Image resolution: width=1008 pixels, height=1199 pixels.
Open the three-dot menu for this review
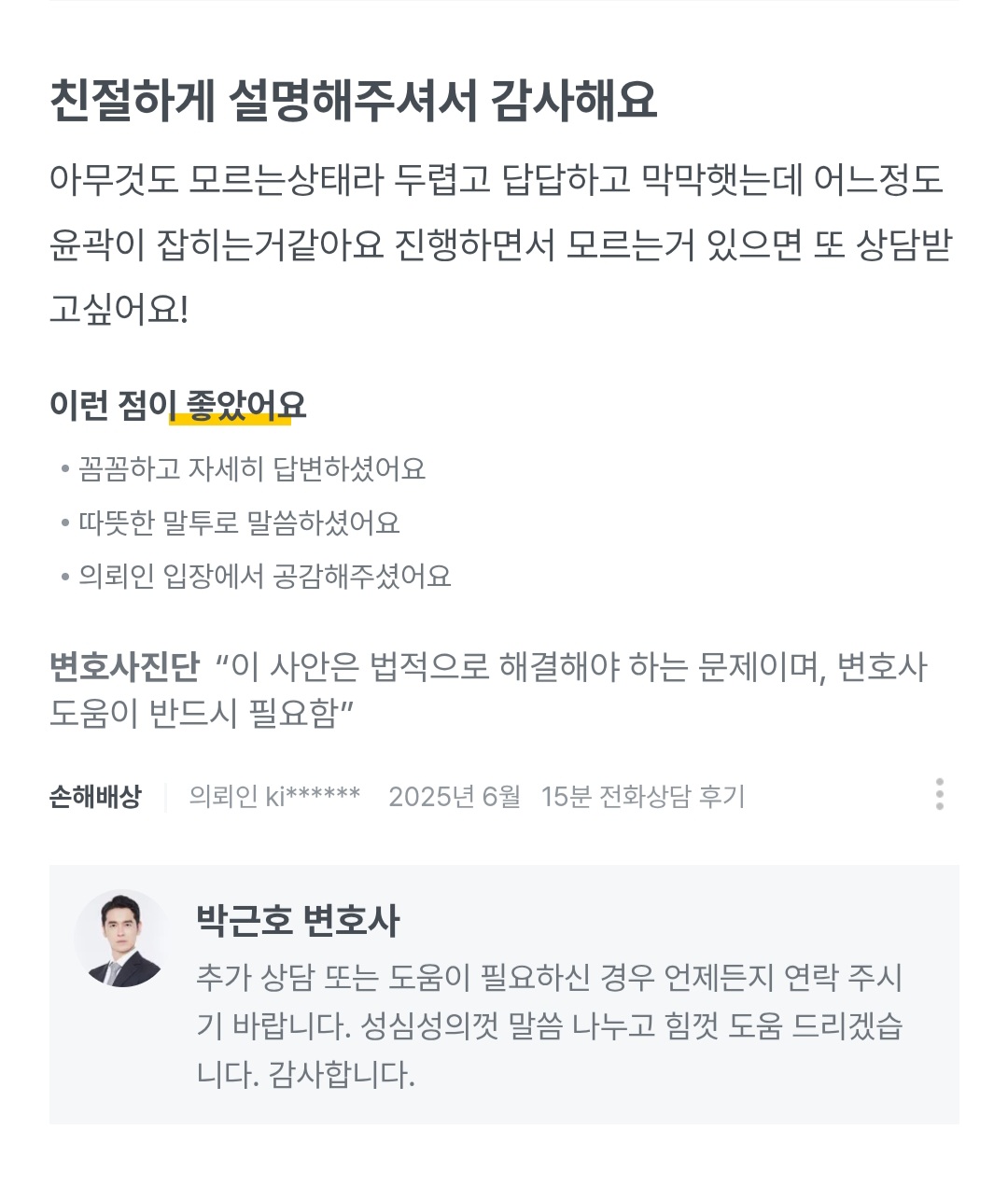pyautogui.click(x=939, y=794)
